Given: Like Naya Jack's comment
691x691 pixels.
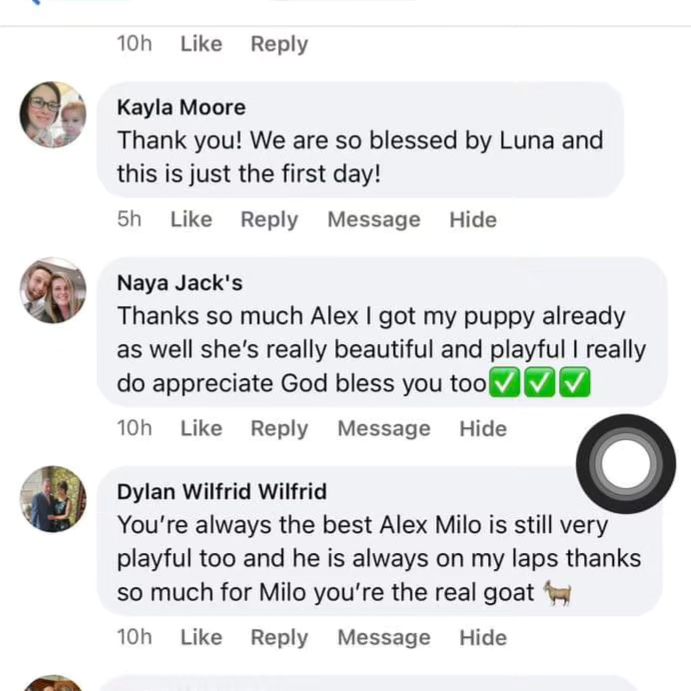Looking at the screenshot, I should 201,428.
